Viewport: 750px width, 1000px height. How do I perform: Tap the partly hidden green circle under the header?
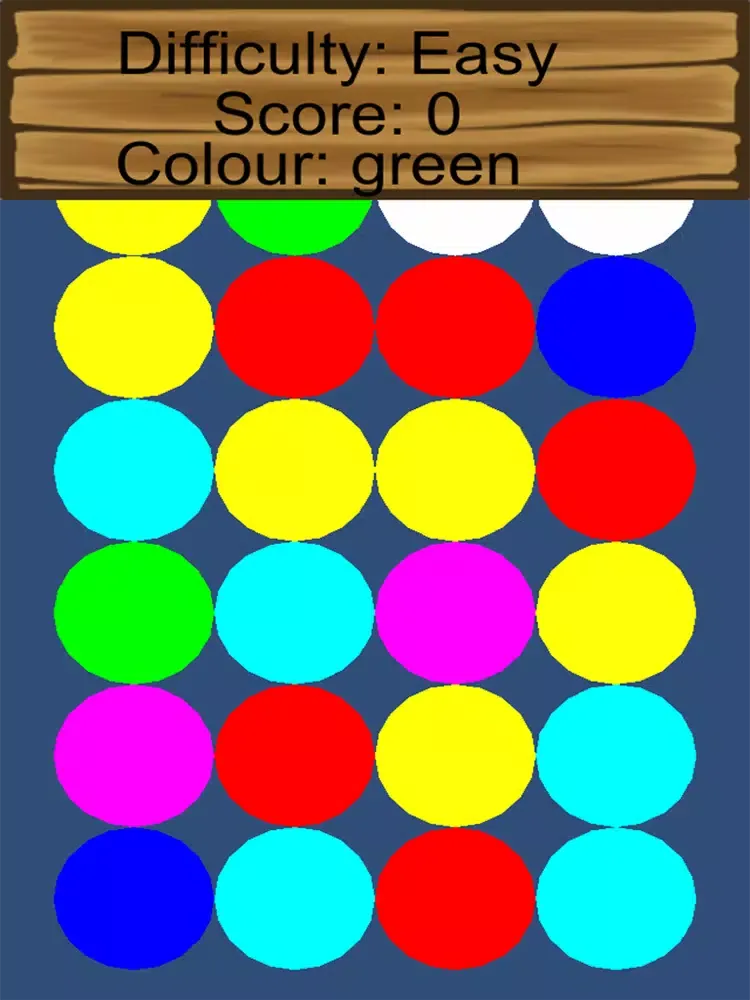294,226
